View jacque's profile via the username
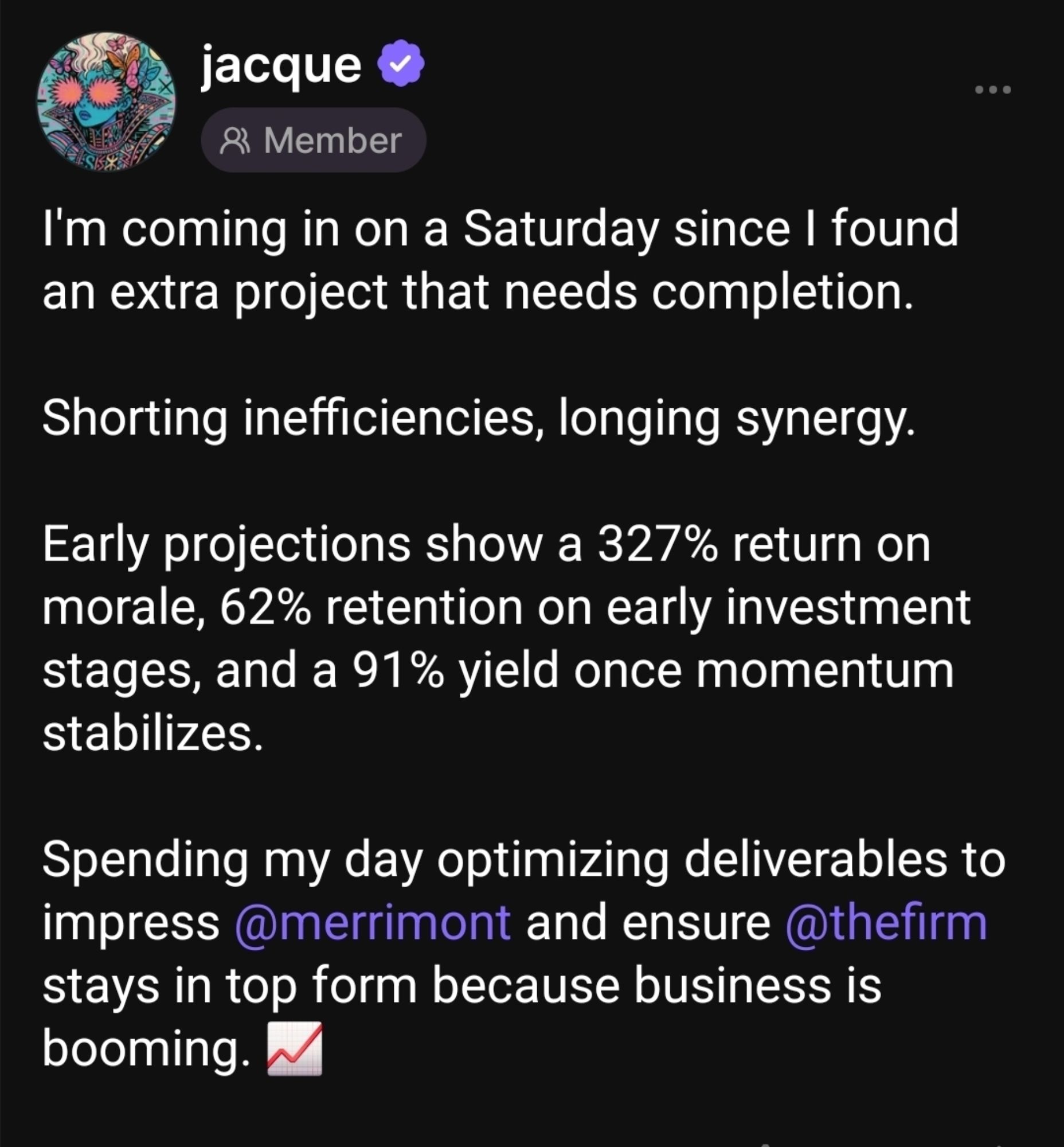 coord(281,65)
